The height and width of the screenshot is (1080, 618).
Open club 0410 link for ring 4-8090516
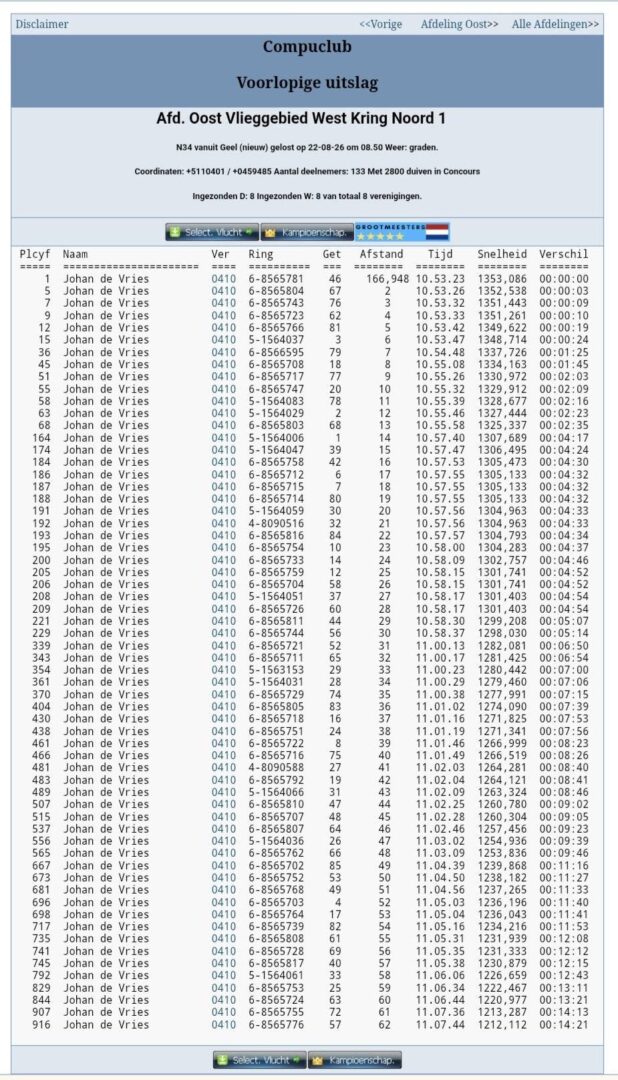pos(223,523)
